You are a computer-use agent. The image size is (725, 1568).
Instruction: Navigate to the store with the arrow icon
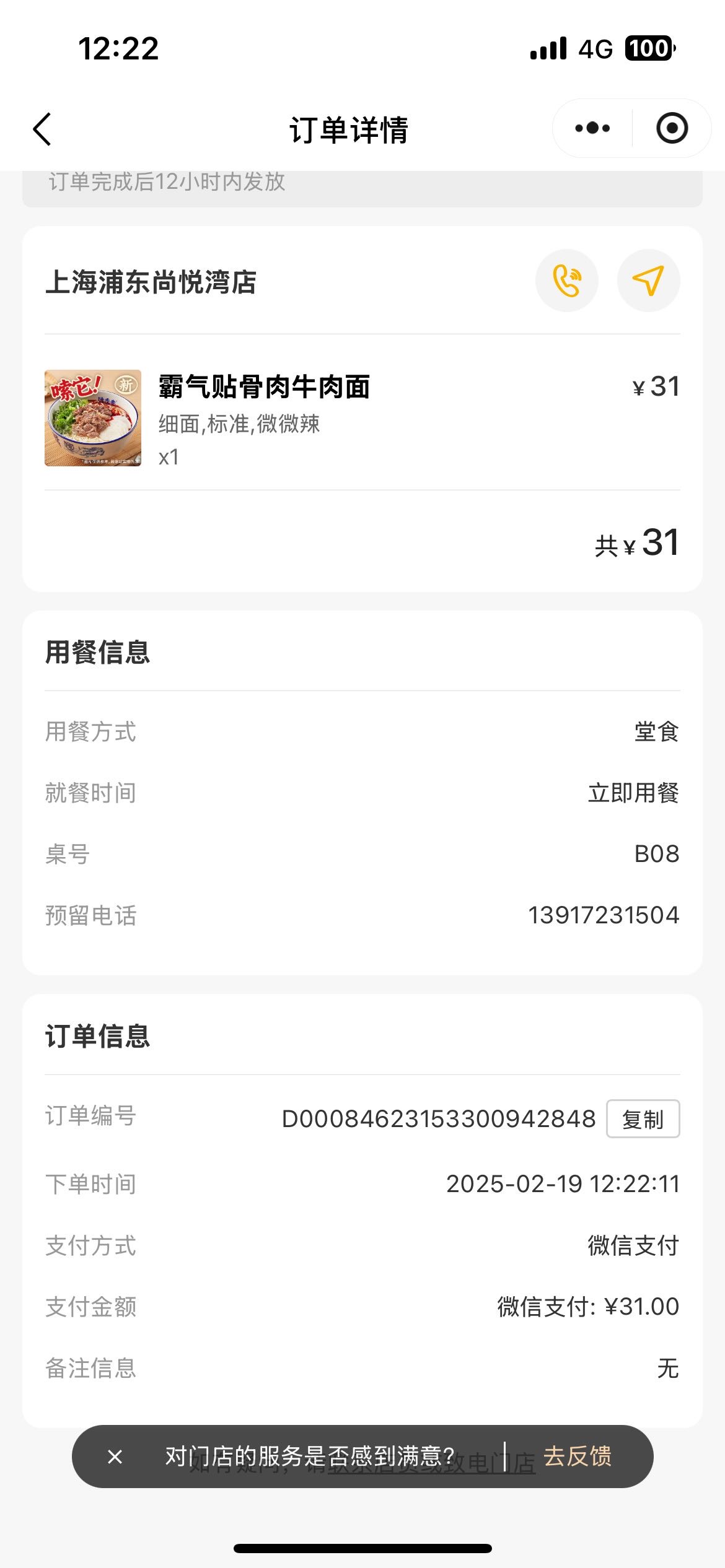[648, 281]
